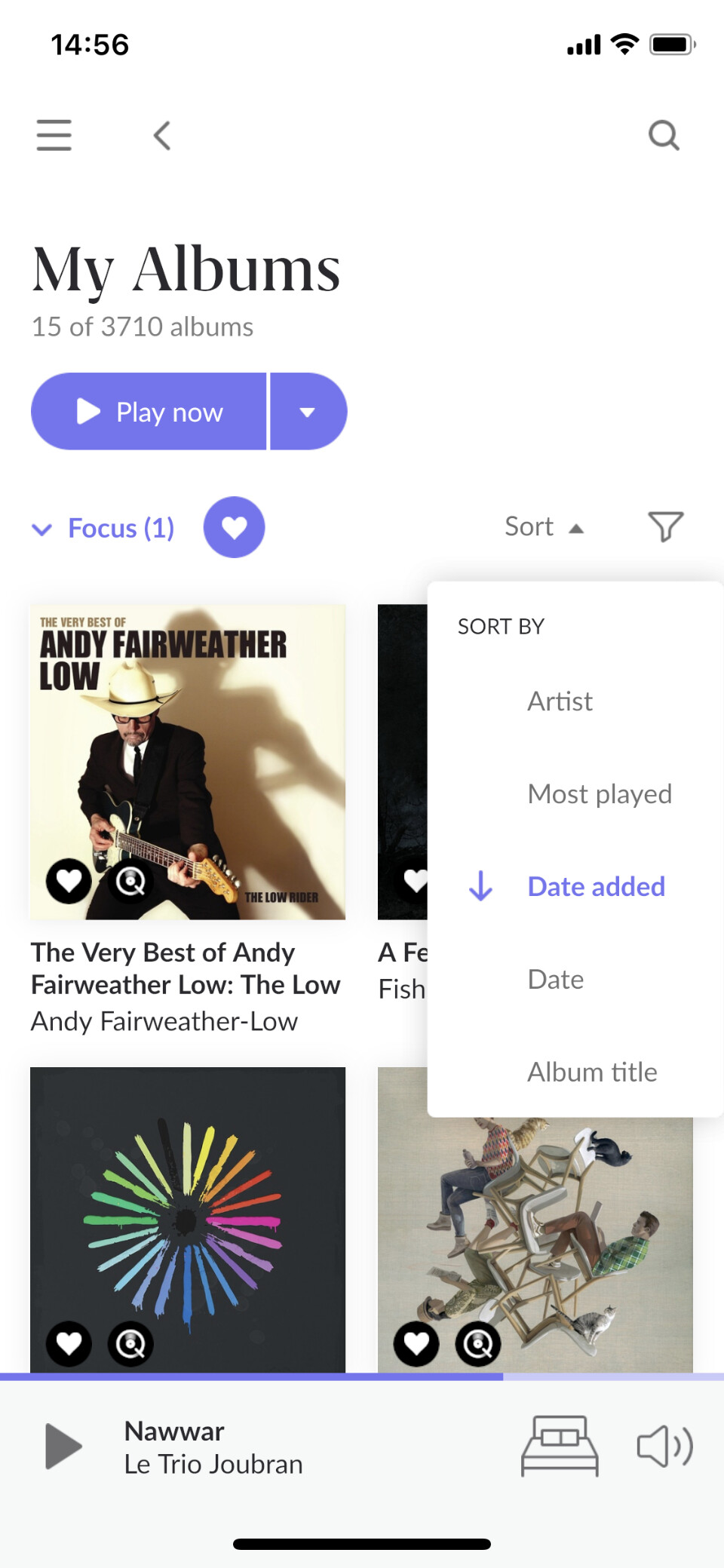
Task: Sort by Album title
Action: [592, 1072]
